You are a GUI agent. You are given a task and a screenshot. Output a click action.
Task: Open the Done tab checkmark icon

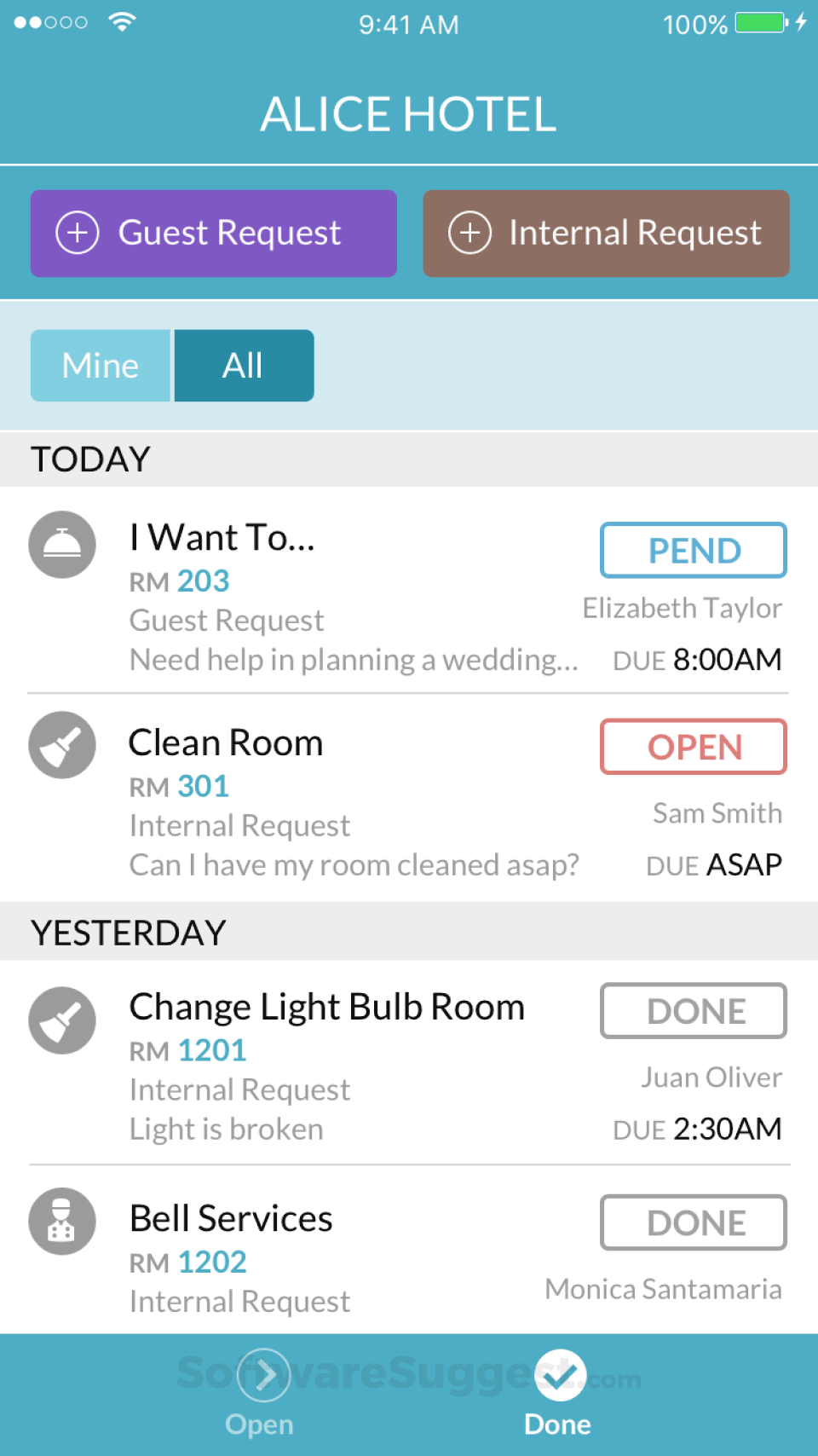(x=557, y=1376)
